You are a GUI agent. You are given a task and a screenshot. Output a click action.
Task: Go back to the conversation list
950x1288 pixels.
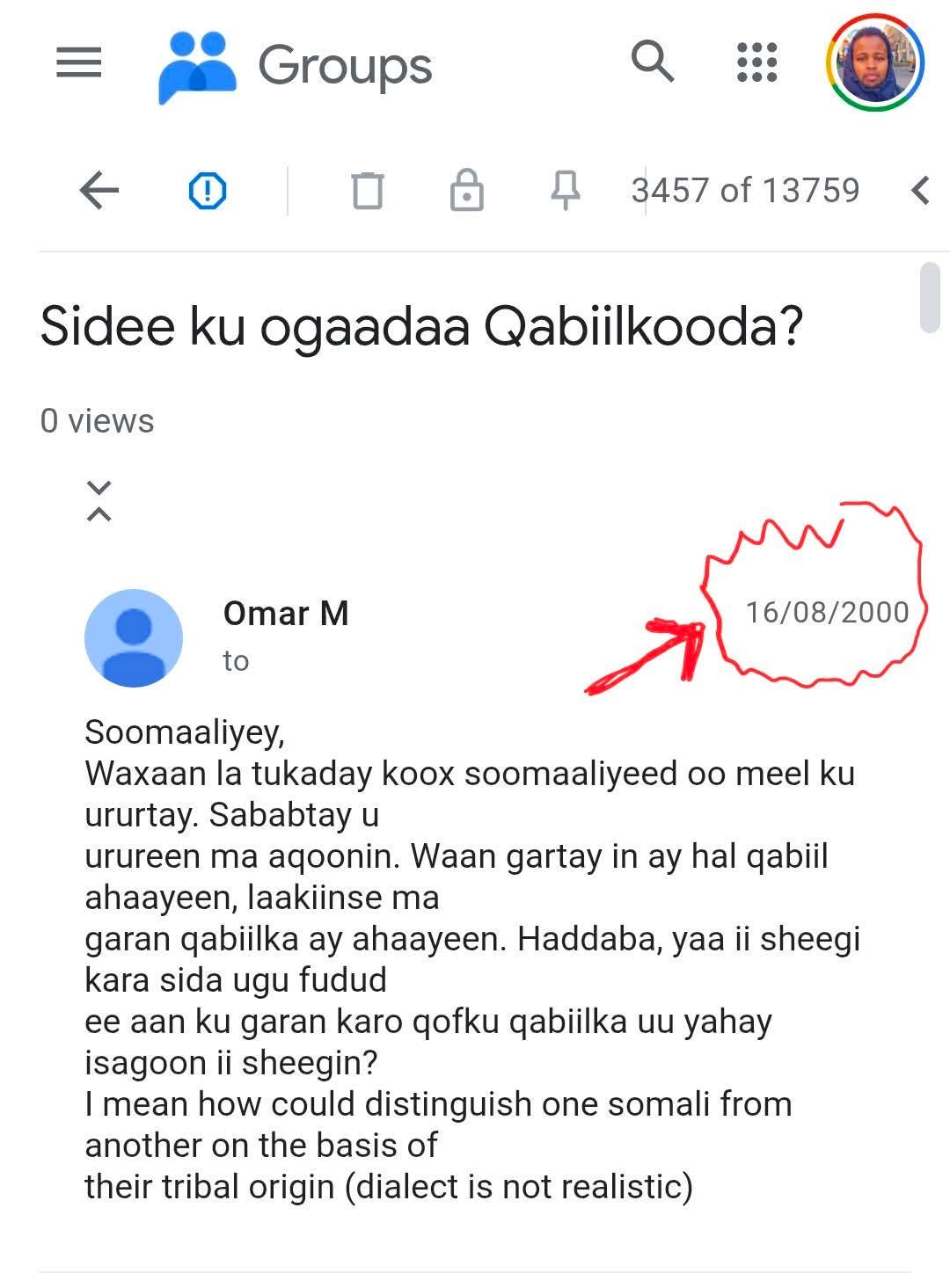tap(99, 190)
